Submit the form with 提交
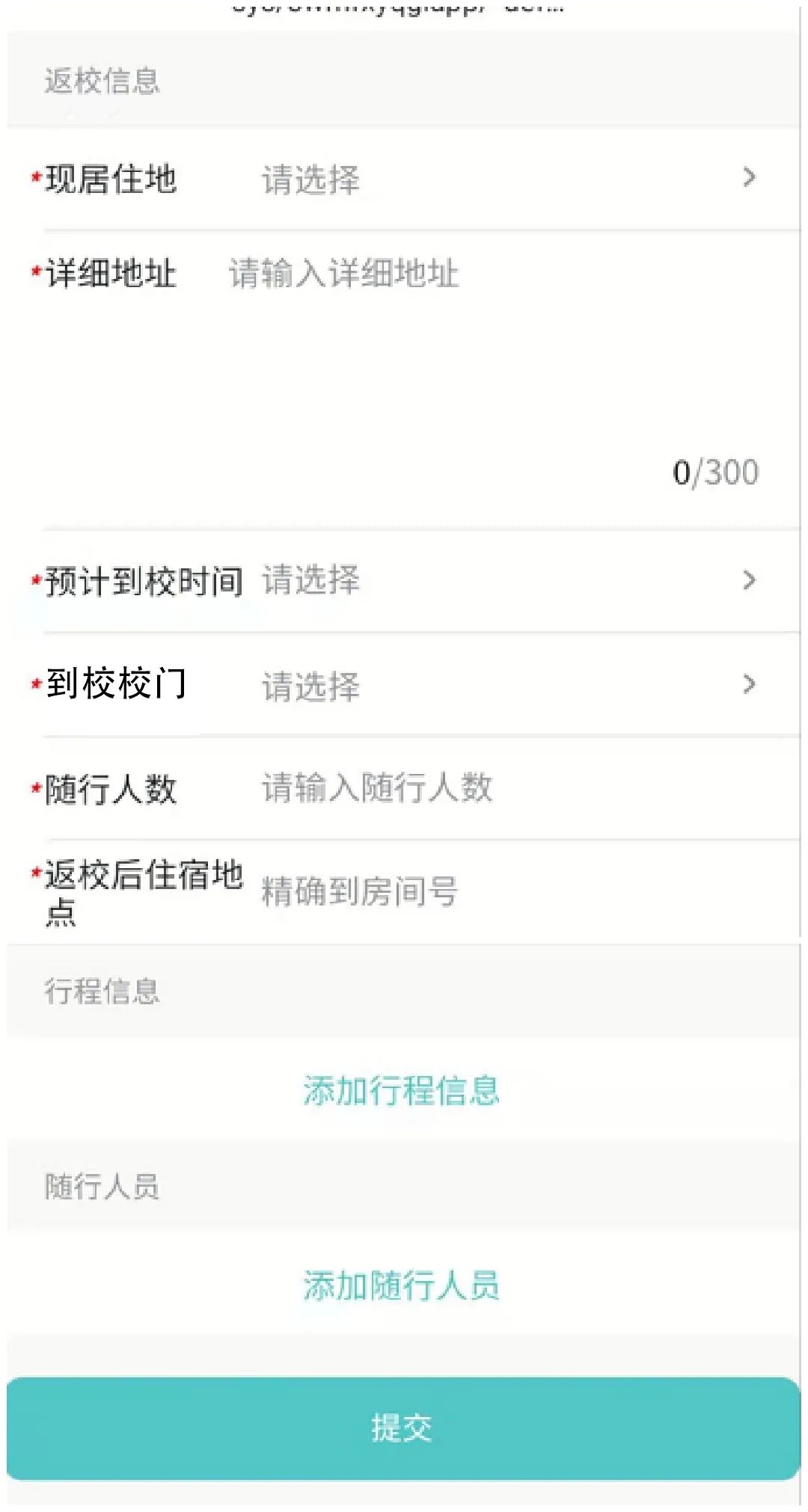 403,1428
